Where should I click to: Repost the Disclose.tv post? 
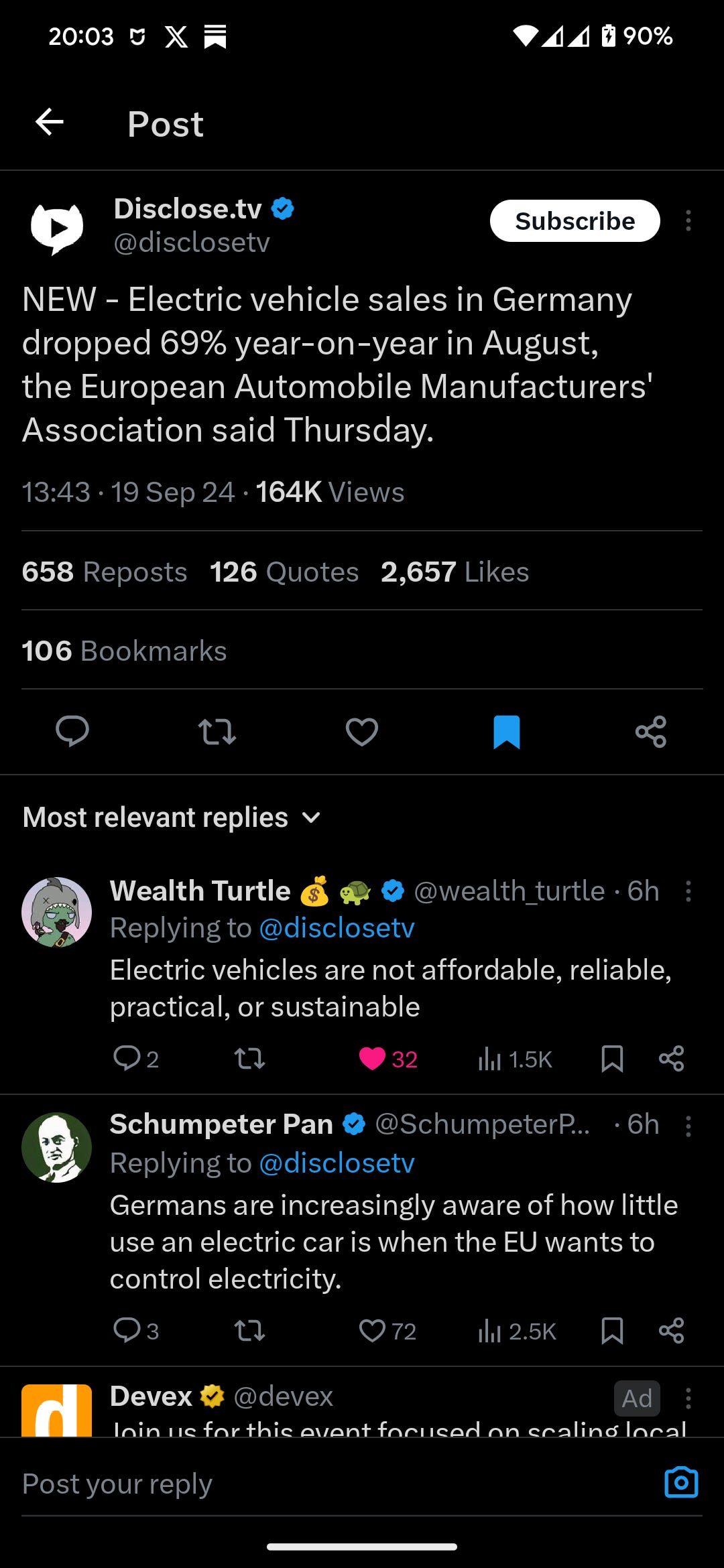pyautogui.click(x=217, y=731)
